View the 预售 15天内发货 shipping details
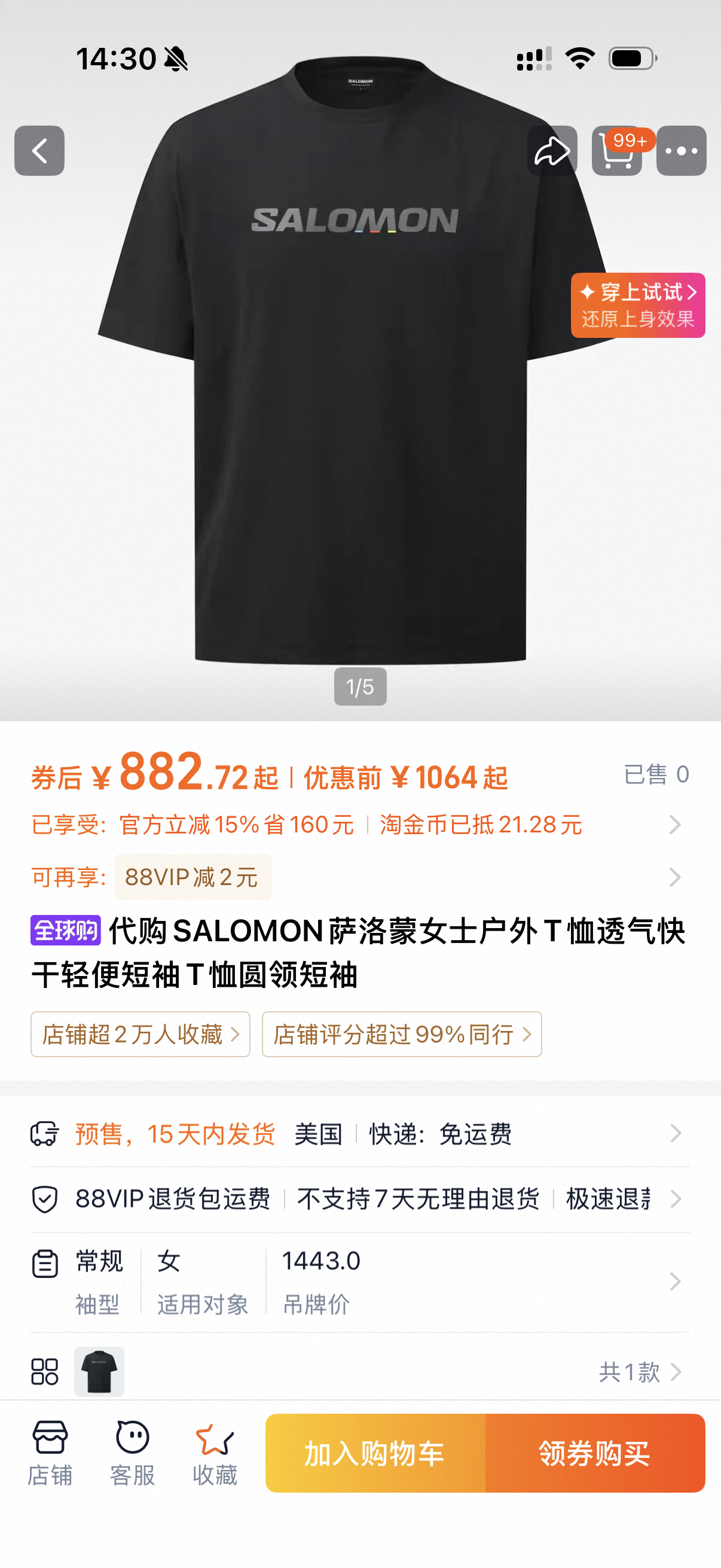721x1568 pixels. tap(360, 1134)
